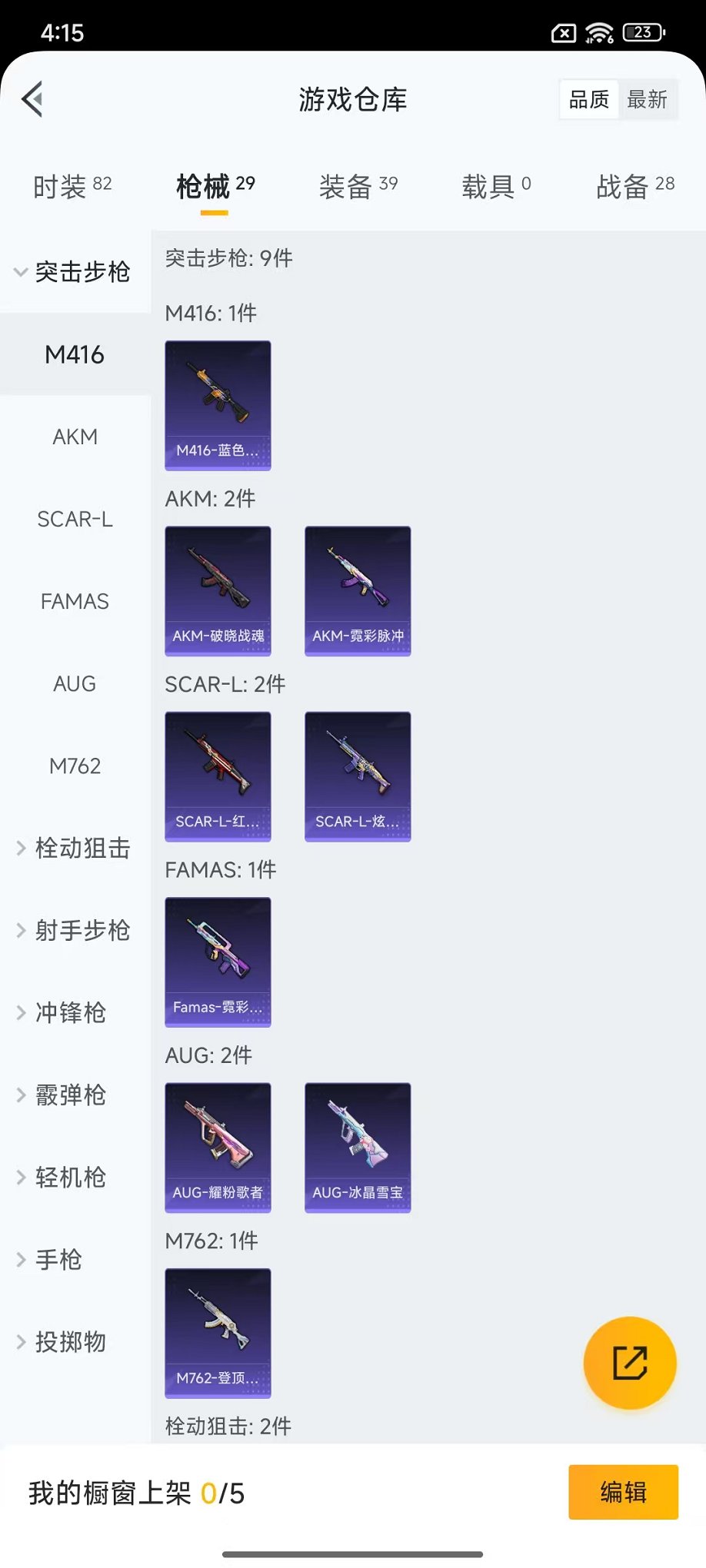Image resolution: width=706 pixels, height=1568 pixels.
Task: View the AUG-冰晶雪宝 skin
Action: click(358, 1147)
